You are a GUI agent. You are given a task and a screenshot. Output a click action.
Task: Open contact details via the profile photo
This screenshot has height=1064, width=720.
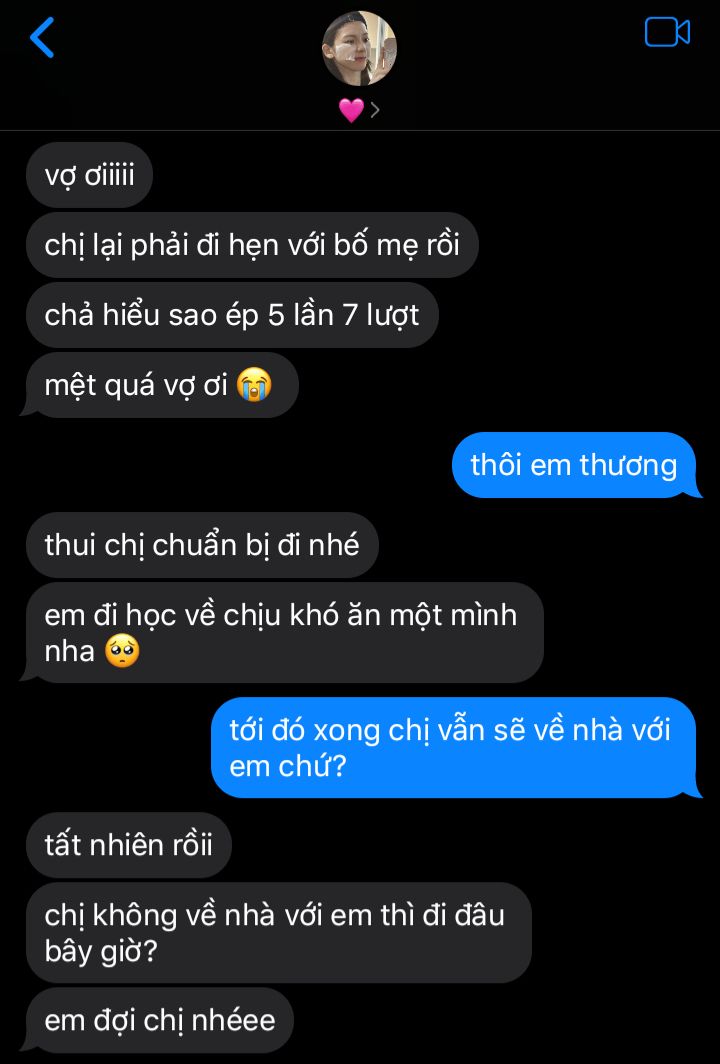(x=359, y=49)
